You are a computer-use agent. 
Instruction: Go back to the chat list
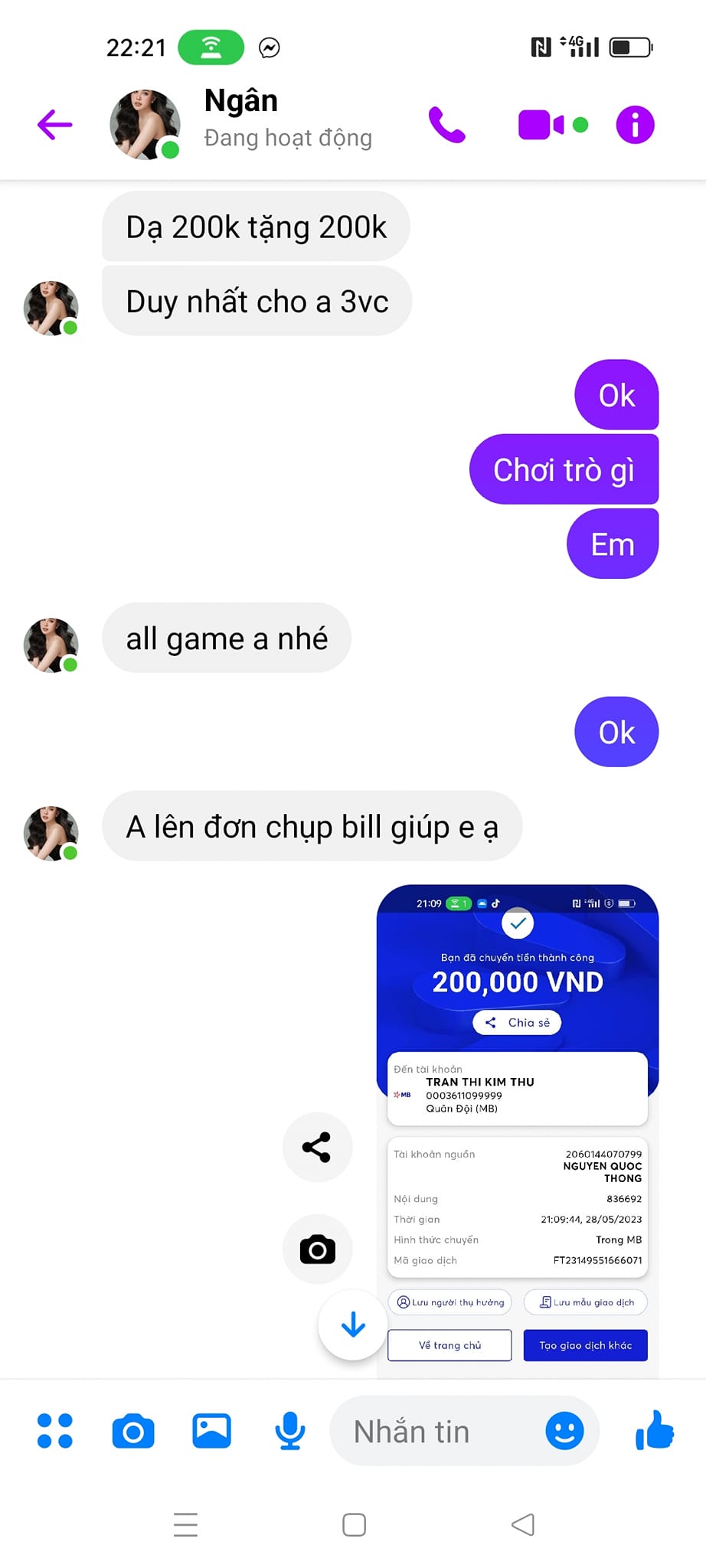tap(54, 125)
